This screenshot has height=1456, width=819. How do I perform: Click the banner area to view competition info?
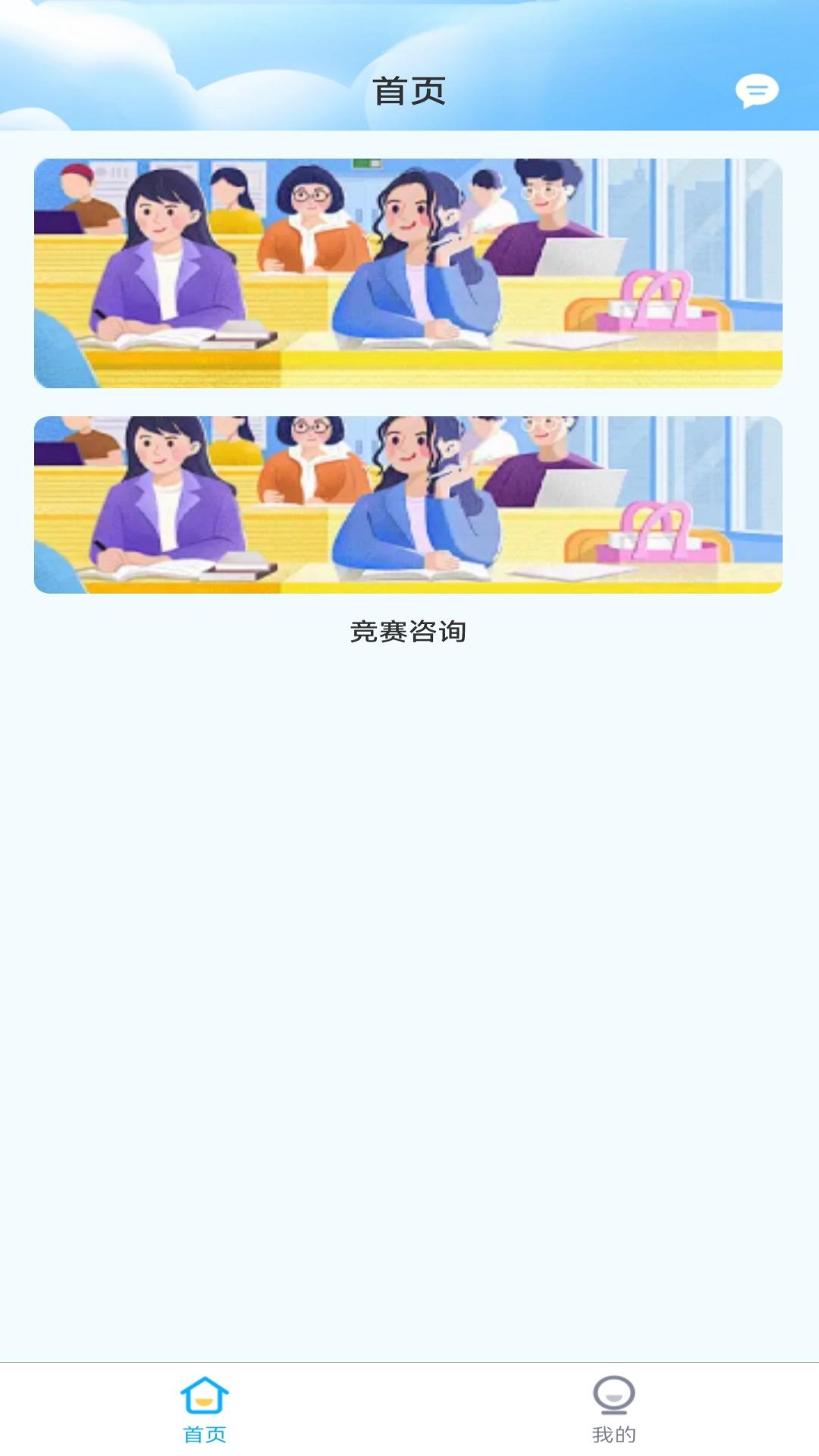pyautogui.click(x=409, y=271)
